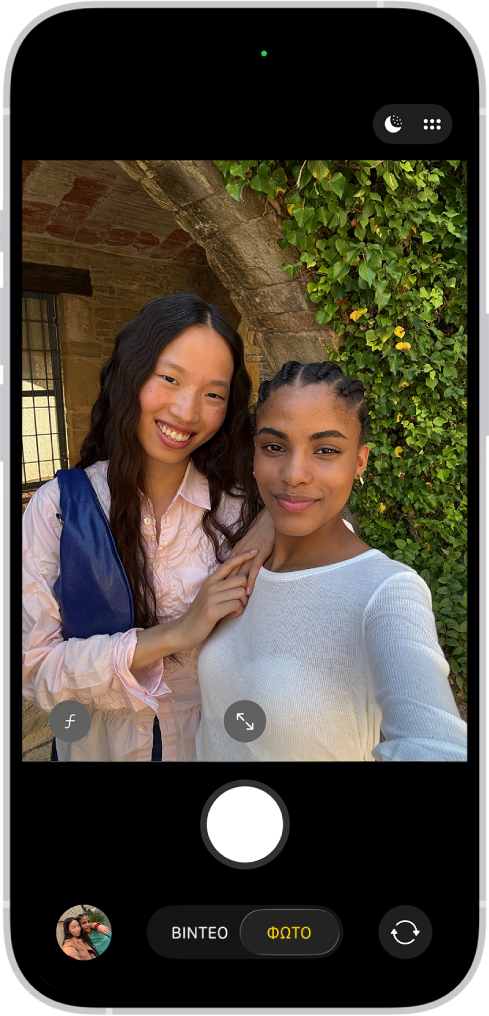489x1016 pixels.
Task: Switch to ΒΙΝΤΕΟ mode
Action: tap(199, 933)
